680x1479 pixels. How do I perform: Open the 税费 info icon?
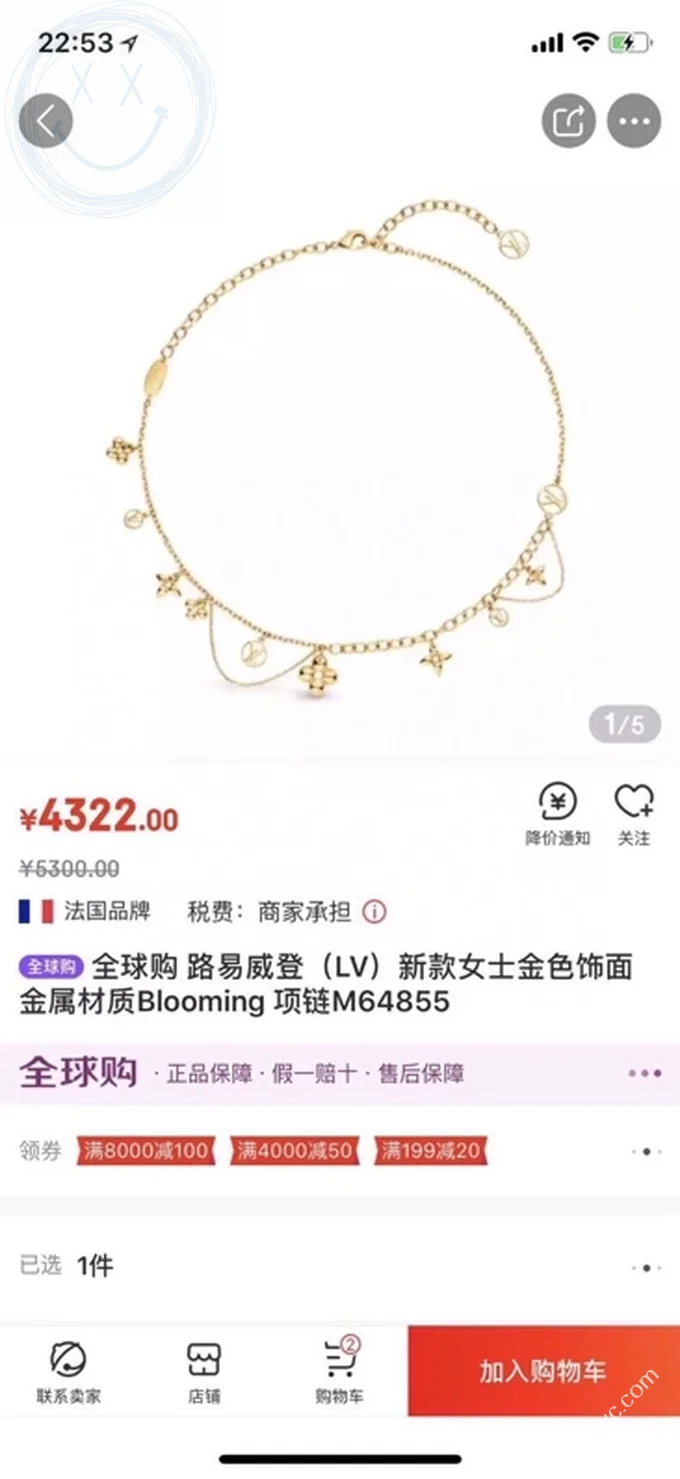pos(374,912)
